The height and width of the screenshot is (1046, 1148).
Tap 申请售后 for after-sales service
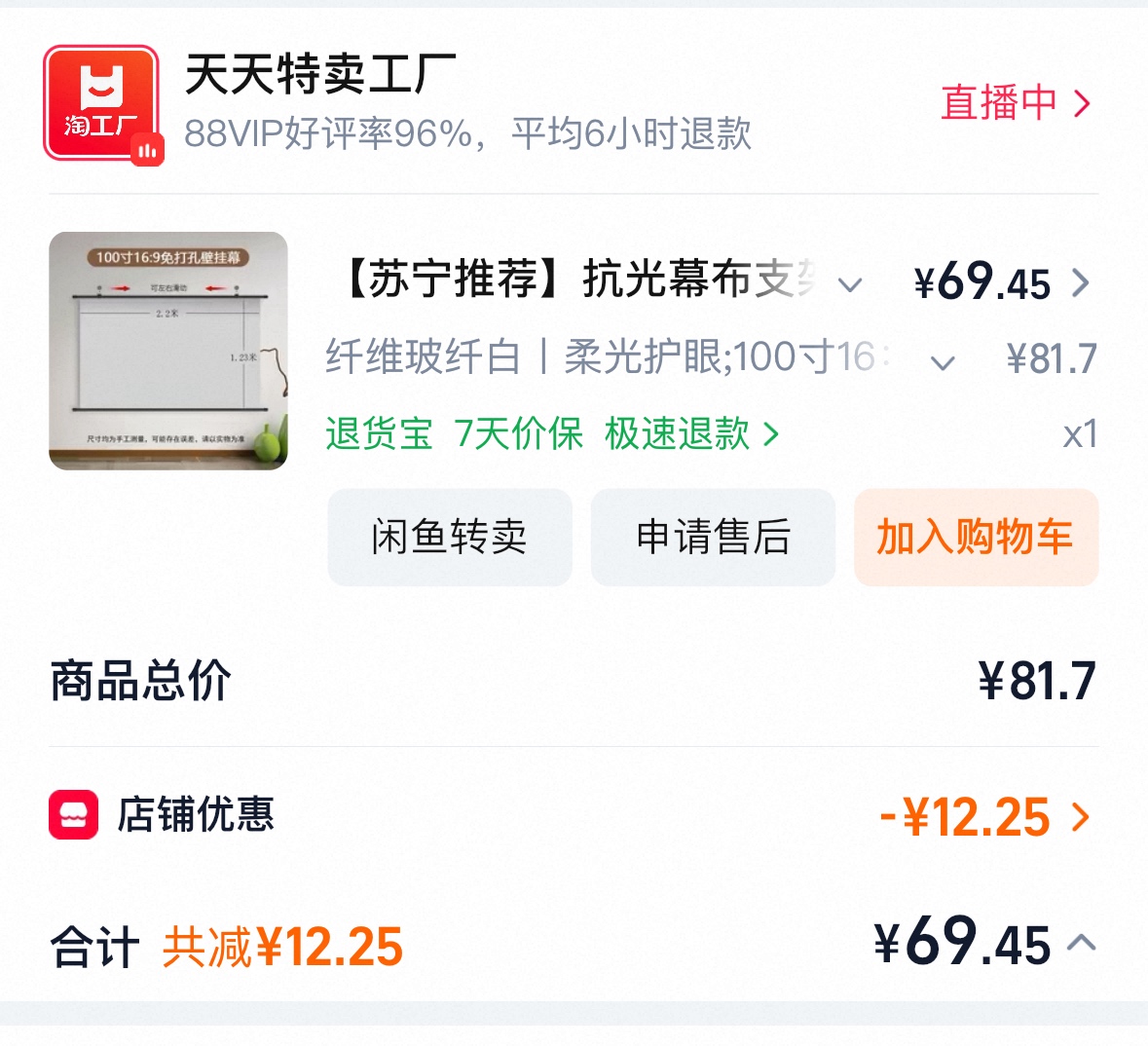coord(713,538)
